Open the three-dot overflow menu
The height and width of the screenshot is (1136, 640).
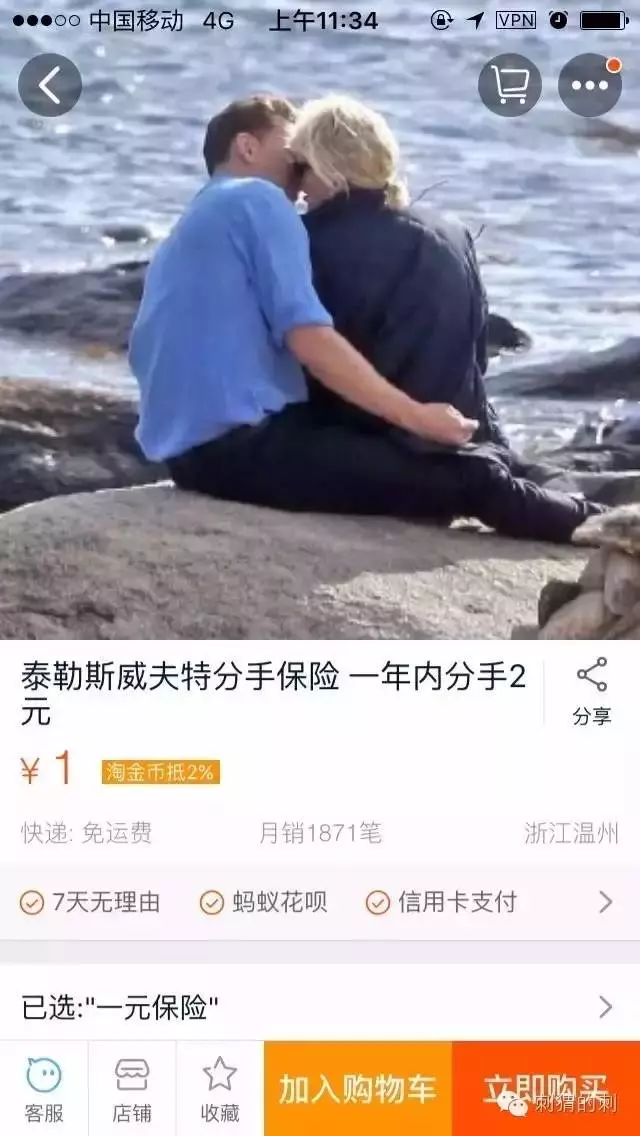[x=590, y=86]
